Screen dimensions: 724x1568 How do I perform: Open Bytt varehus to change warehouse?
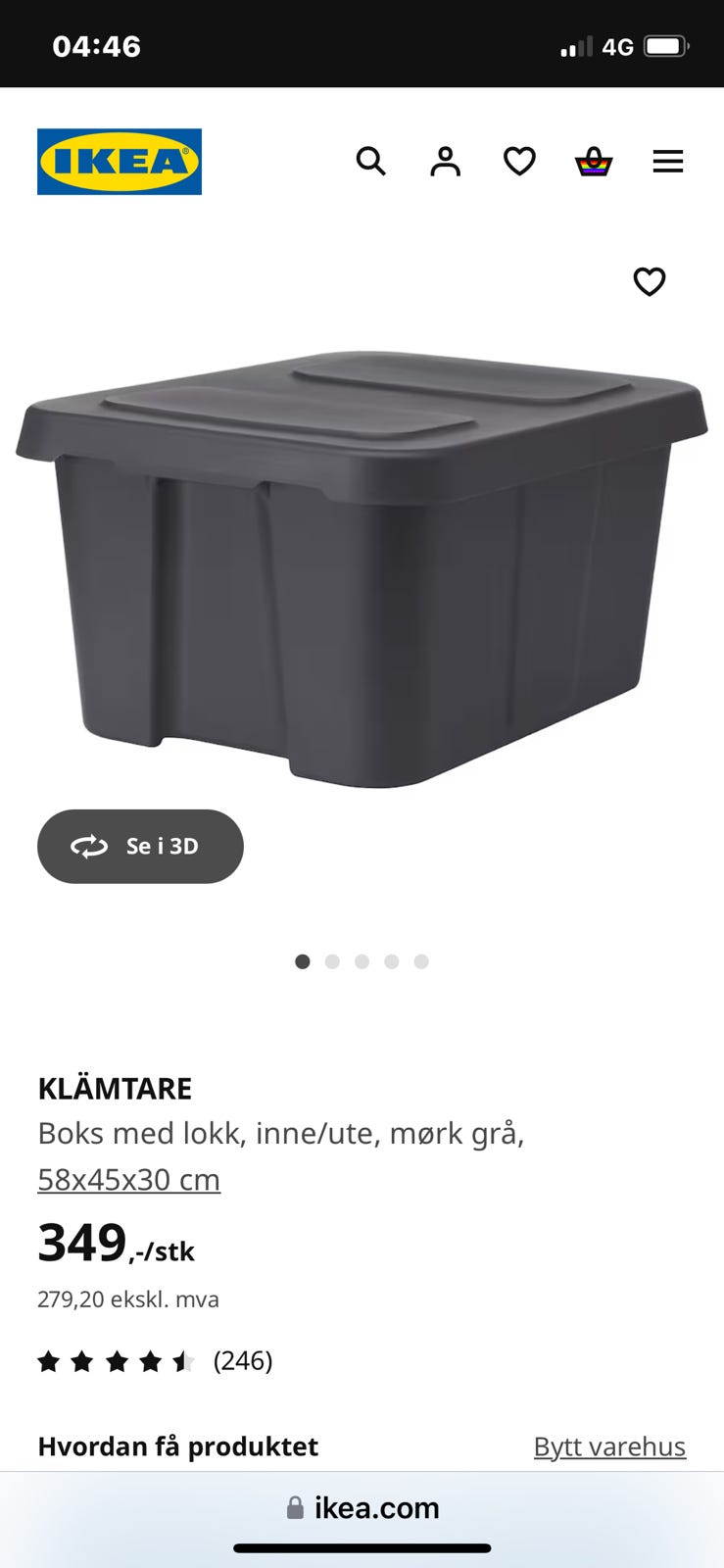point(608,1445)
